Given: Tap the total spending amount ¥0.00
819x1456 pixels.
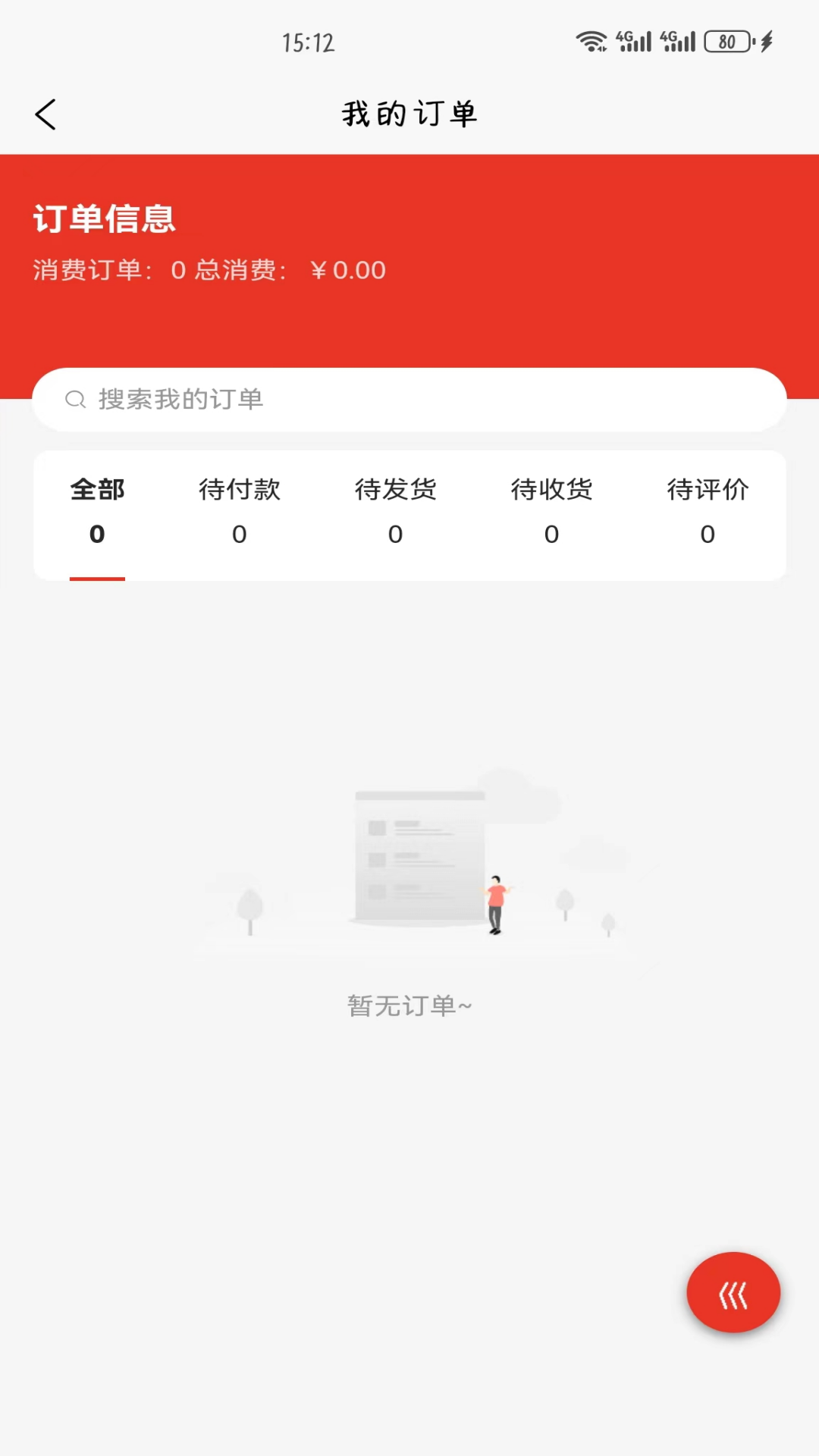Looking at the screenshot, I should [348, 270].
